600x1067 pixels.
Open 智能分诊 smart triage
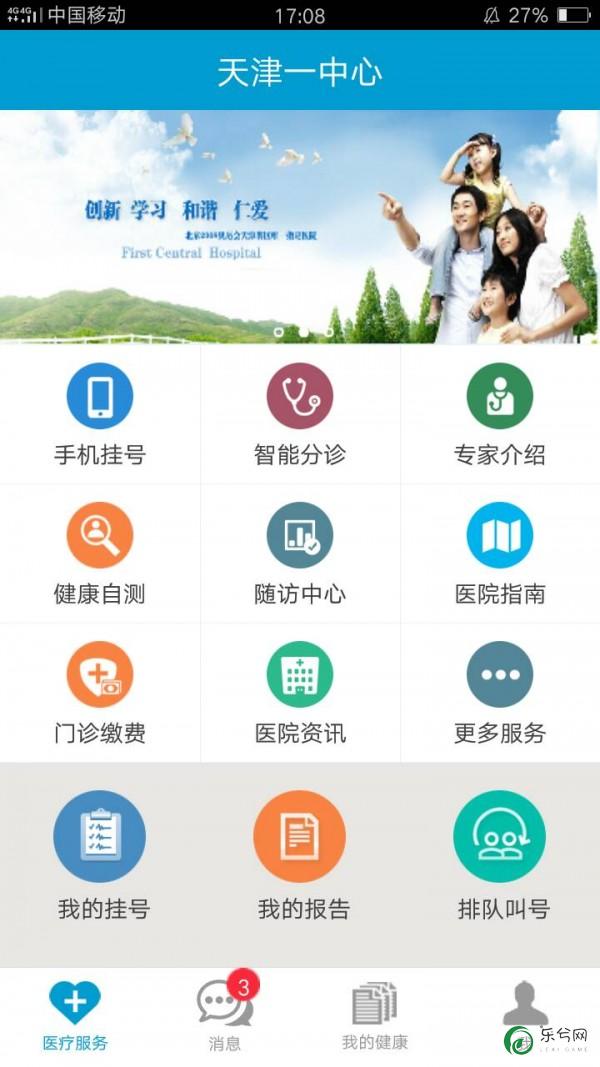300,414
